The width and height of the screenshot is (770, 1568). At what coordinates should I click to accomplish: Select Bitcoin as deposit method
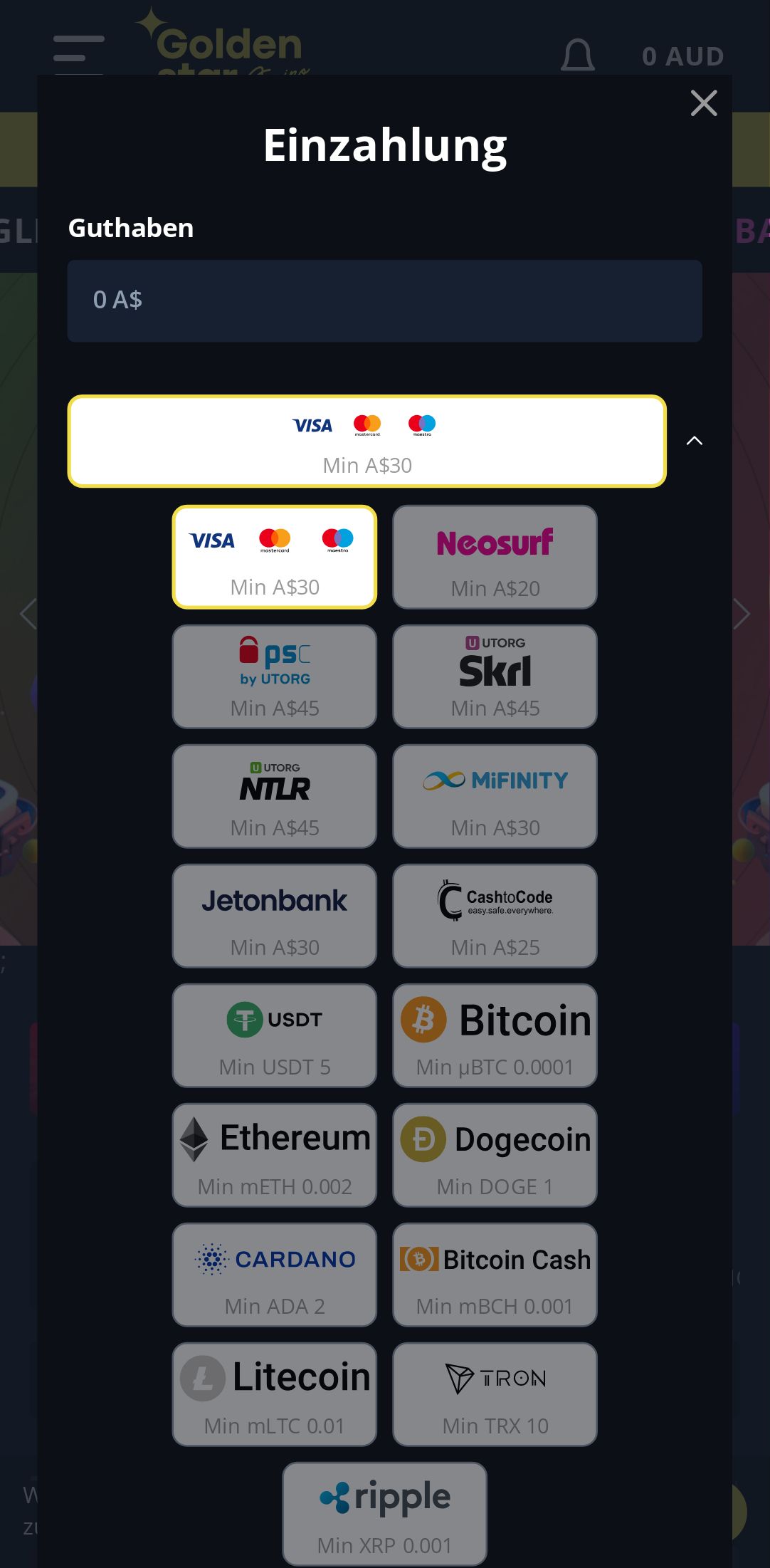coord(495,1036)
